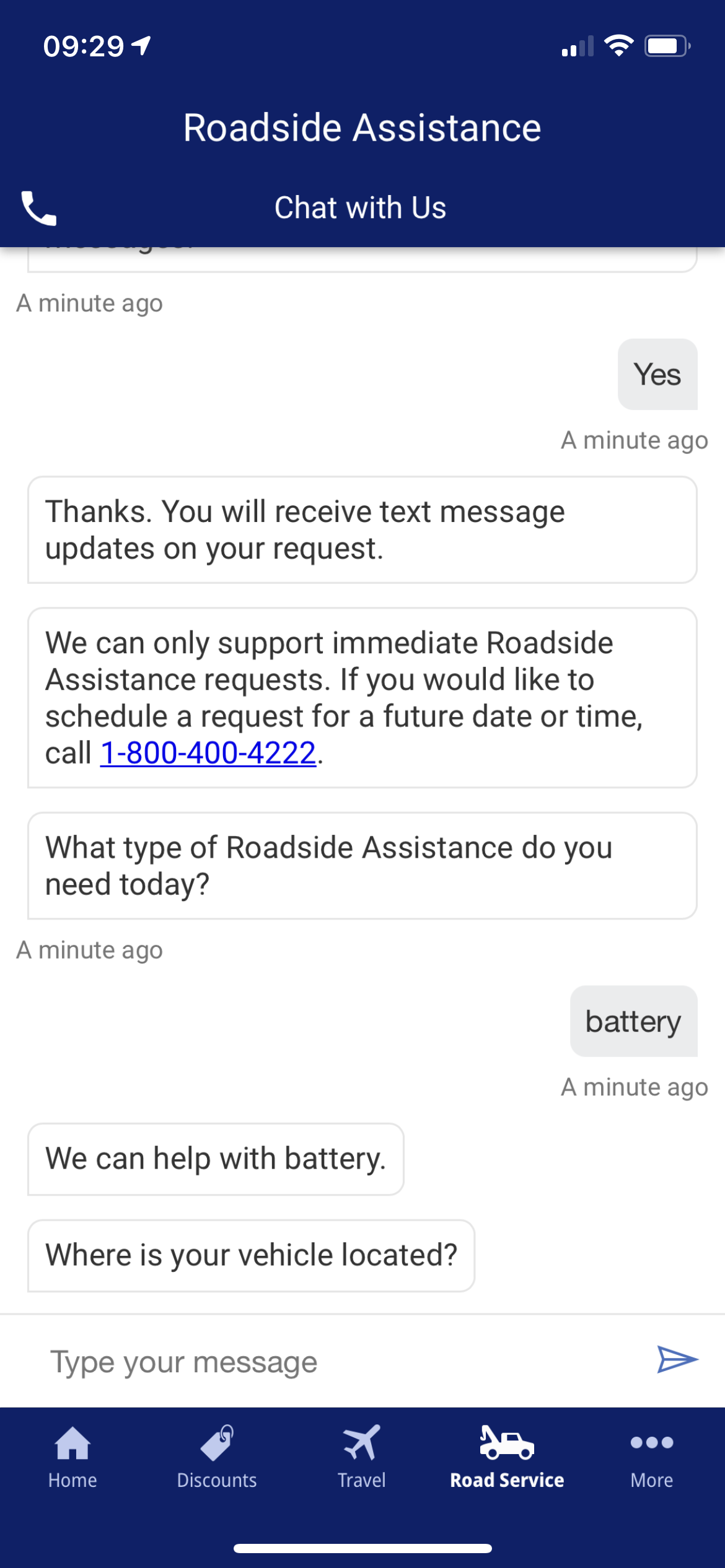725x1568 pixels.
Task: Dial the 1-800-400-4222 phone link
Action: (x=208, y=753)
